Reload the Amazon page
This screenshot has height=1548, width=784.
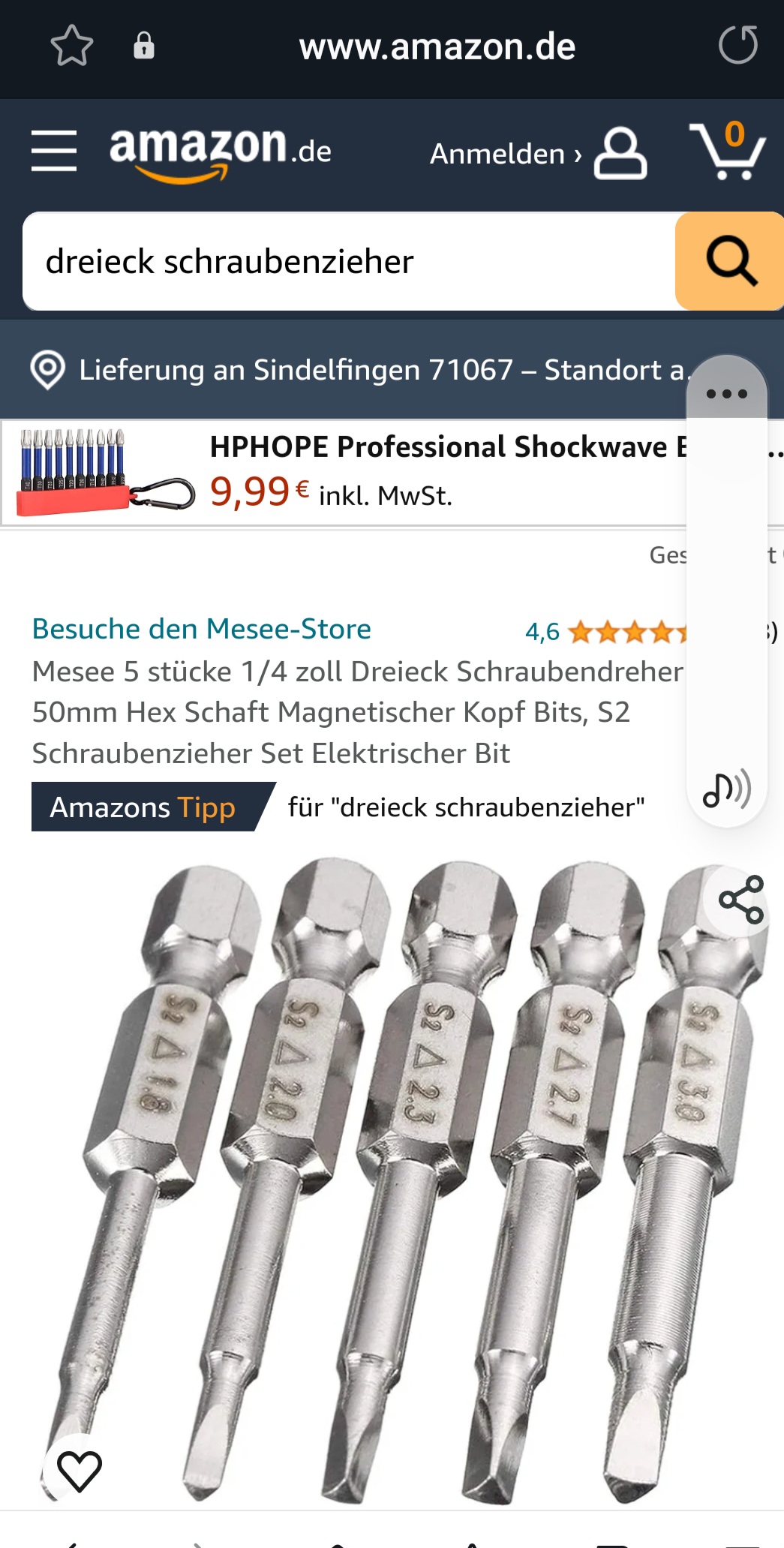(x=737, y=45)
